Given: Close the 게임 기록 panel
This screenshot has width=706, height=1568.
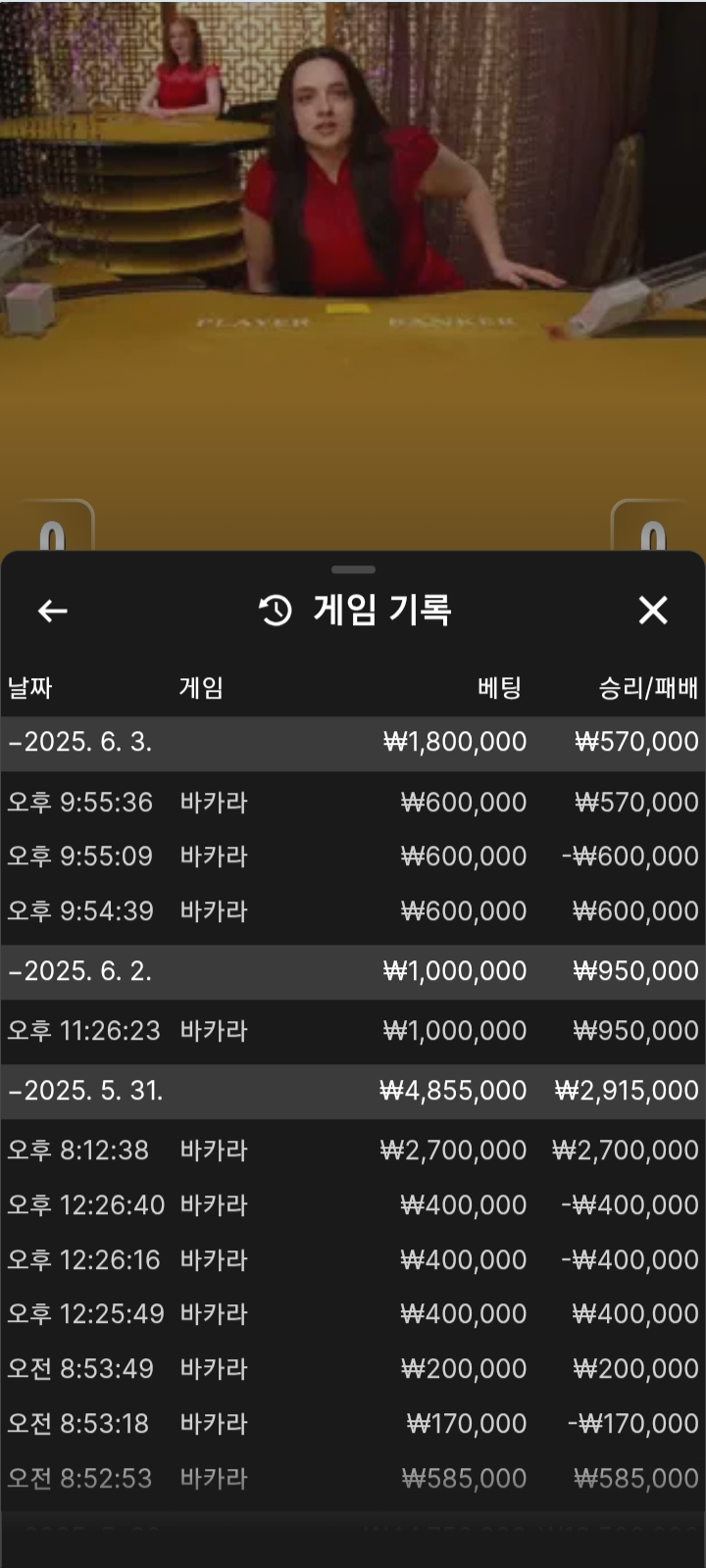Looking at the screenshot, I should tap(653, 611).
